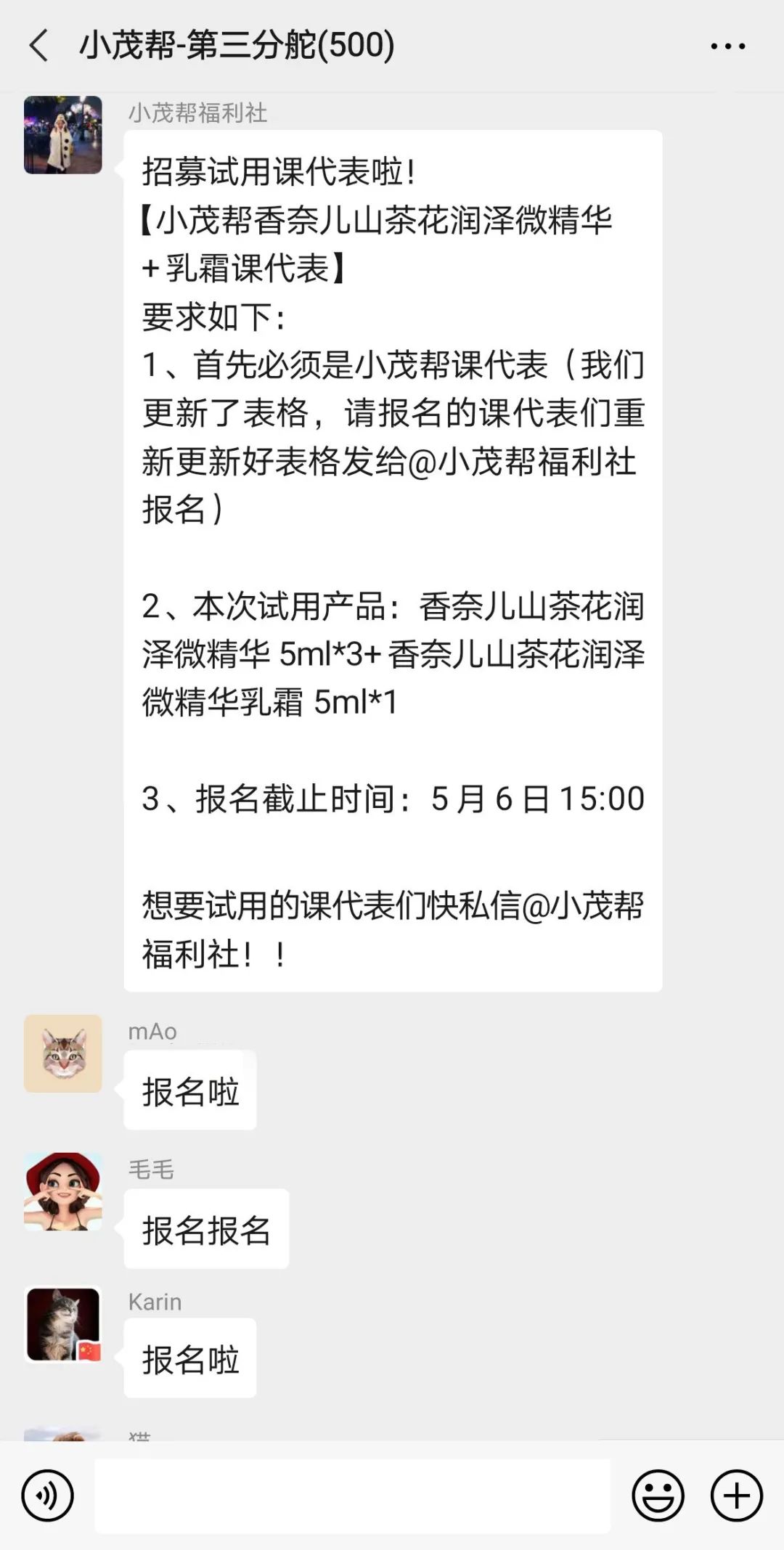
Task: Click 毛毛's 报名报名 reply
Action: pyautogui.click(x=206, y=1229)
